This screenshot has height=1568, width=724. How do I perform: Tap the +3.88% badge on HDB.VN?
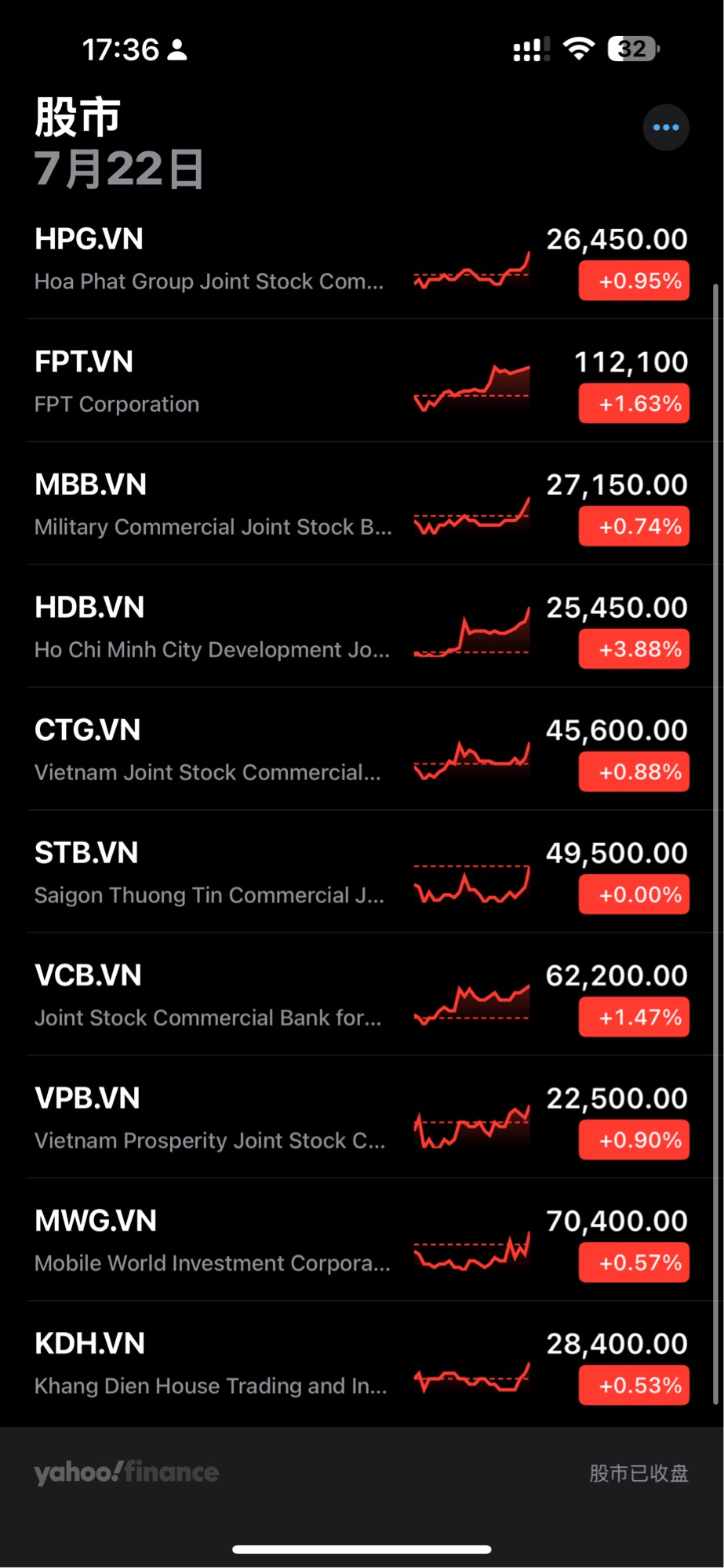(x=634, y=649)
